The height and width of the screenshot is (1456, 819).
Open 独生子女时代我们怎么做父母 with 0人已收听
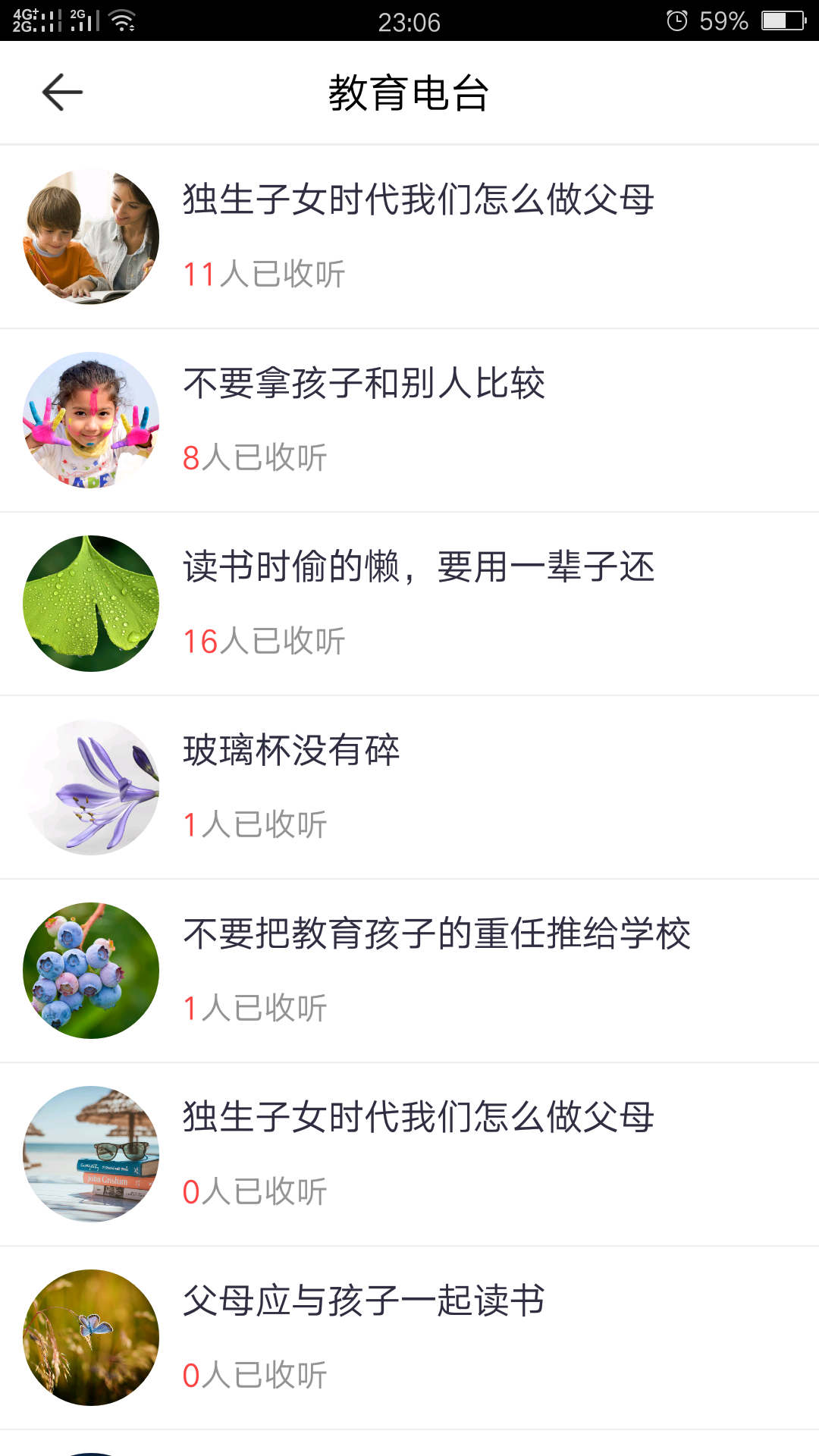tap(418, 1118)
